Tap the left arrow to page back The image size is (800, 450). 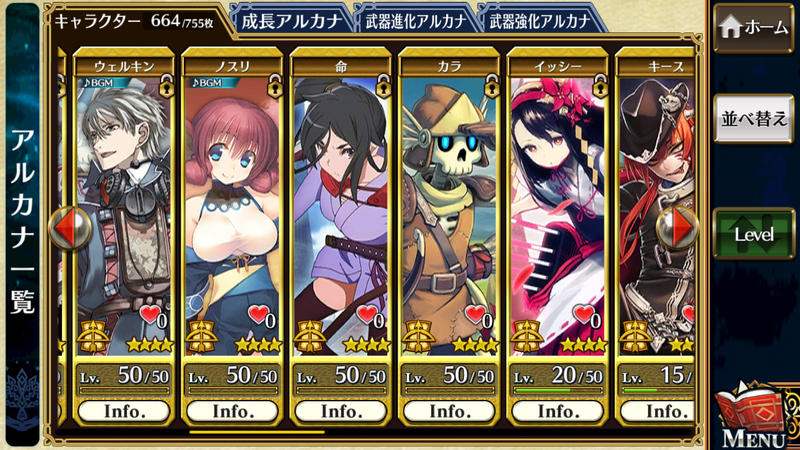point(68,227)
